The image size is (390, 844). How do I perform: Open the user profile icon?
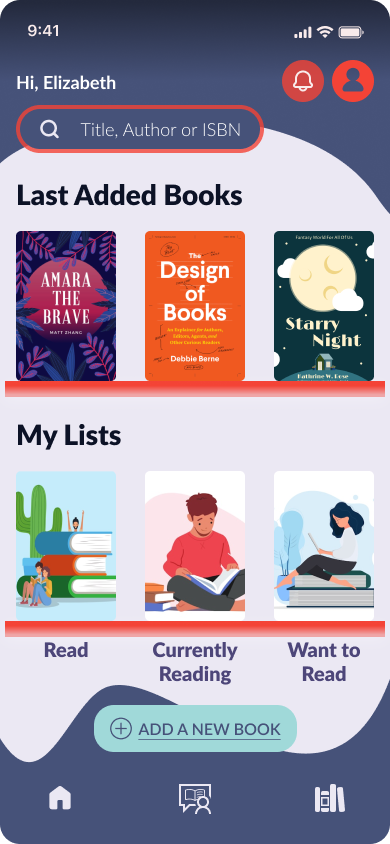[x=353, y=81]
